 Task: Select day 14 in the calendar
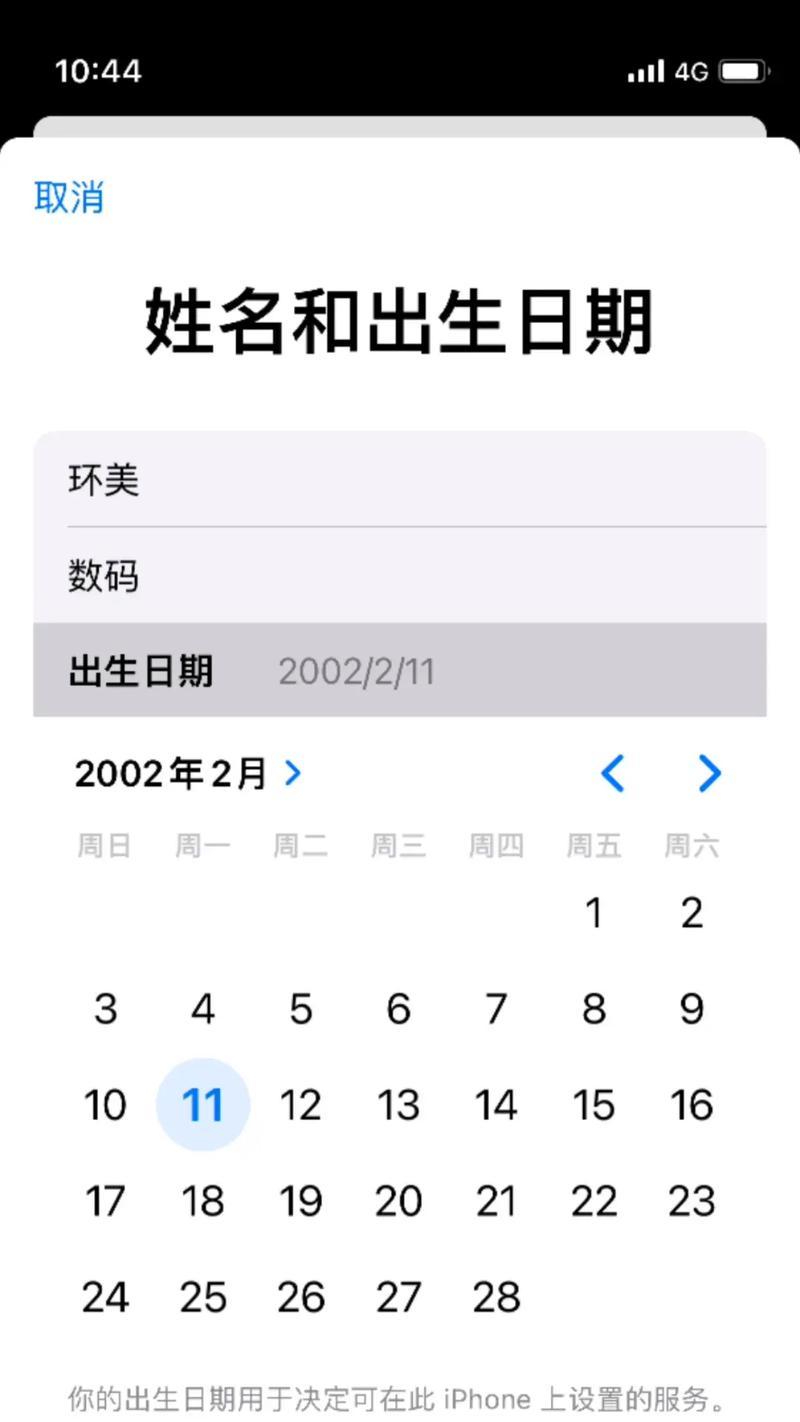point(496,1105)
